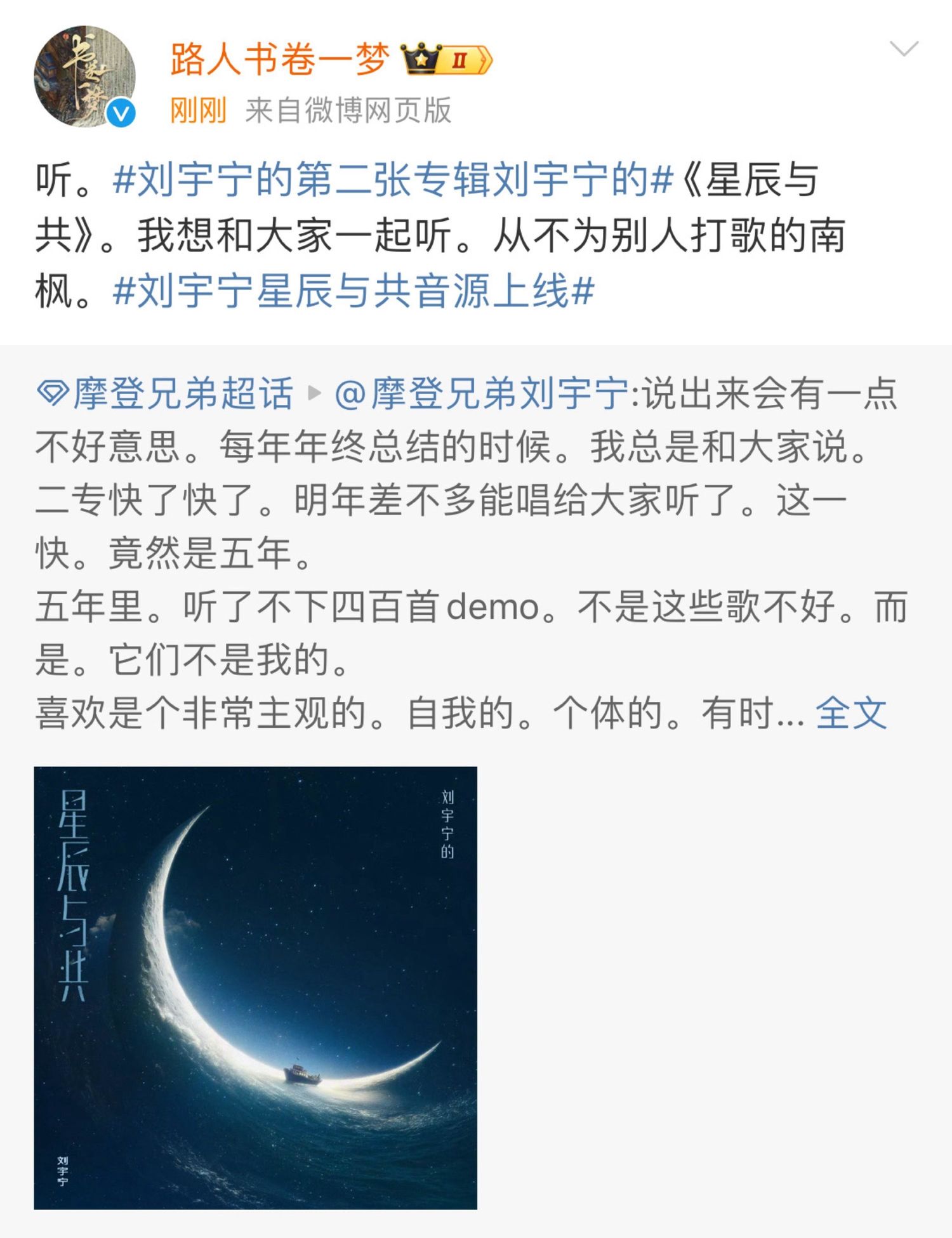952x1238 pixels.
Task: Open hashtag #刘宇宁的第二张专辑刘宇宁的#
Action: 392,180
